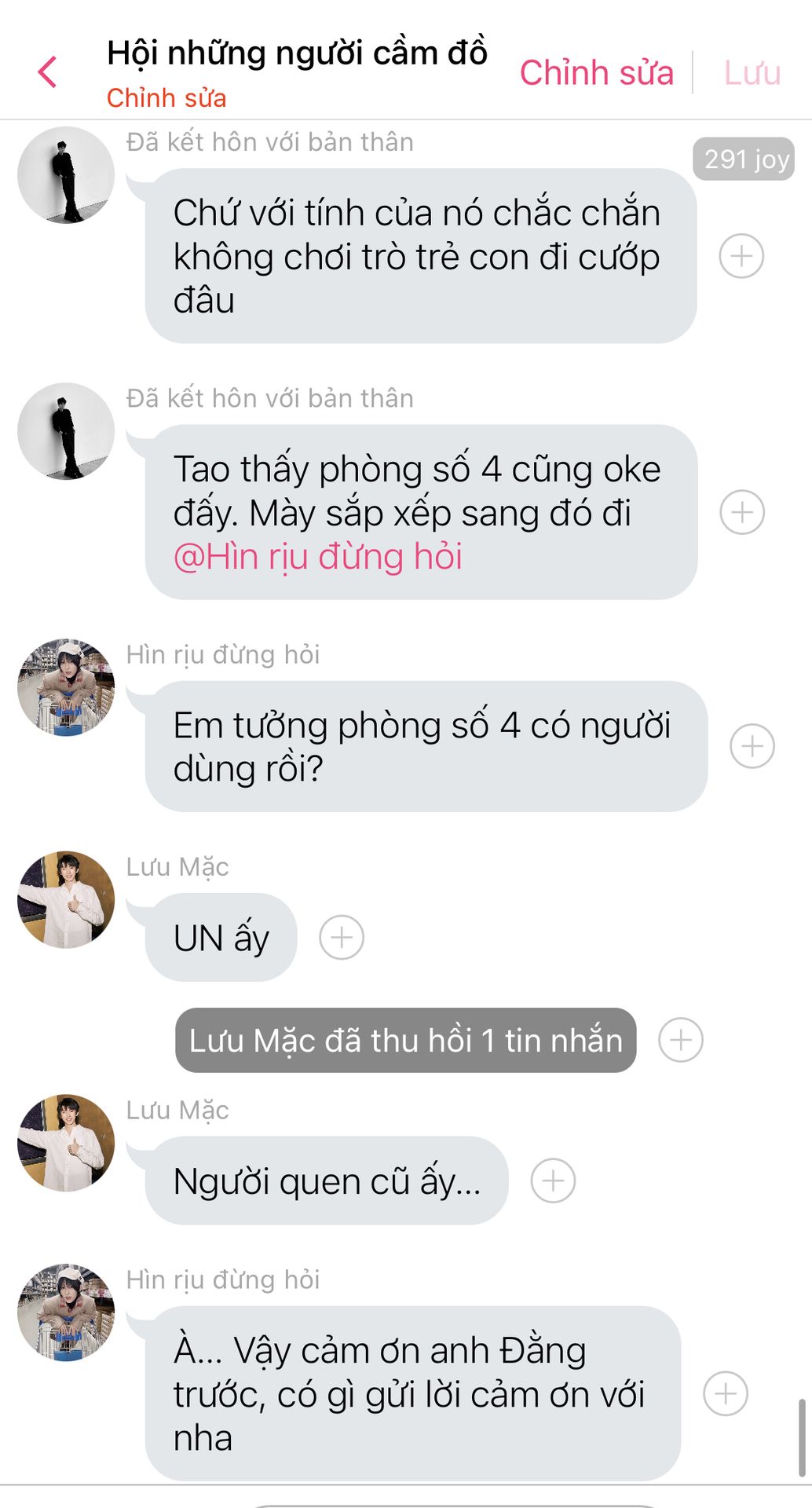Edit the 'UN ấy' message bubble
The image size is (812, 1508).
click(221, 937)
